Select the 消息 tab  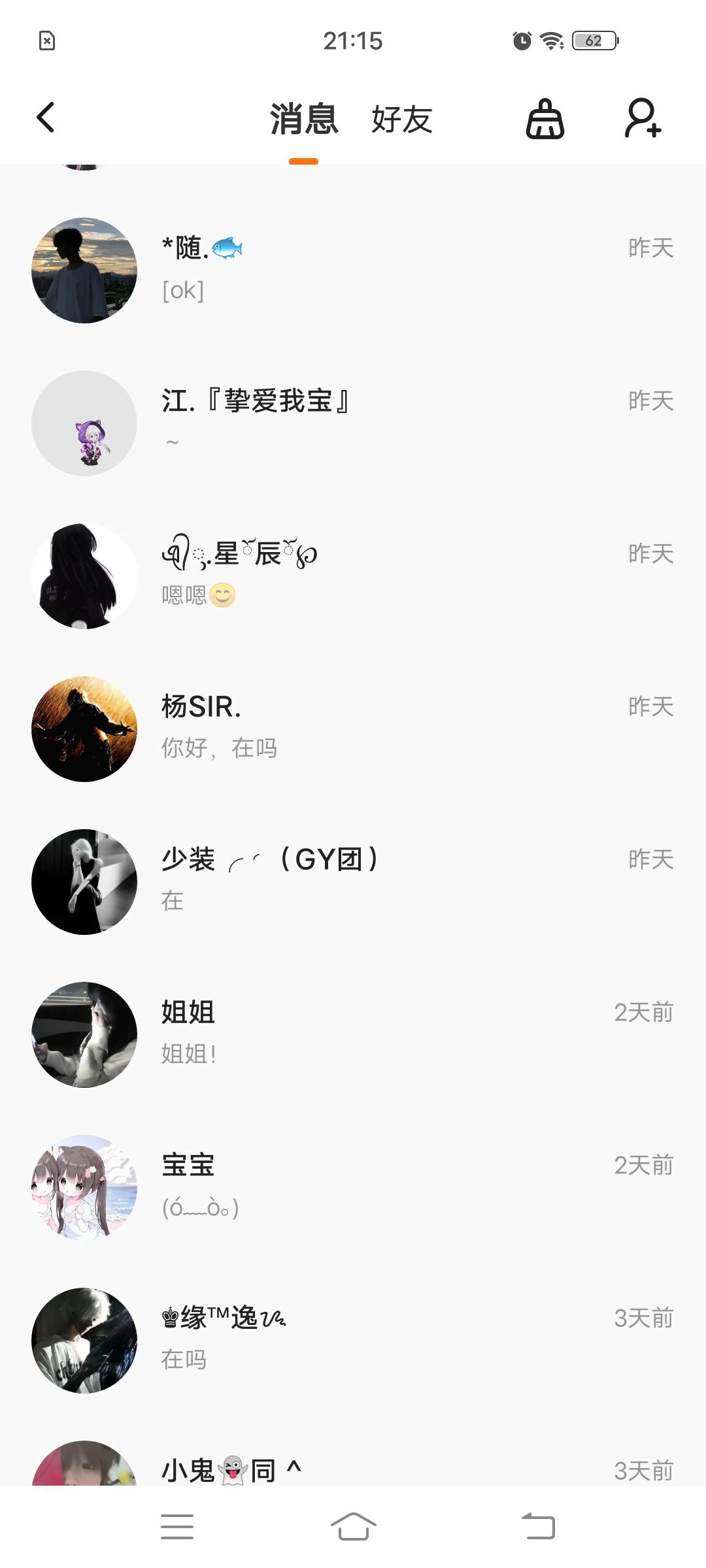(304, 120)
